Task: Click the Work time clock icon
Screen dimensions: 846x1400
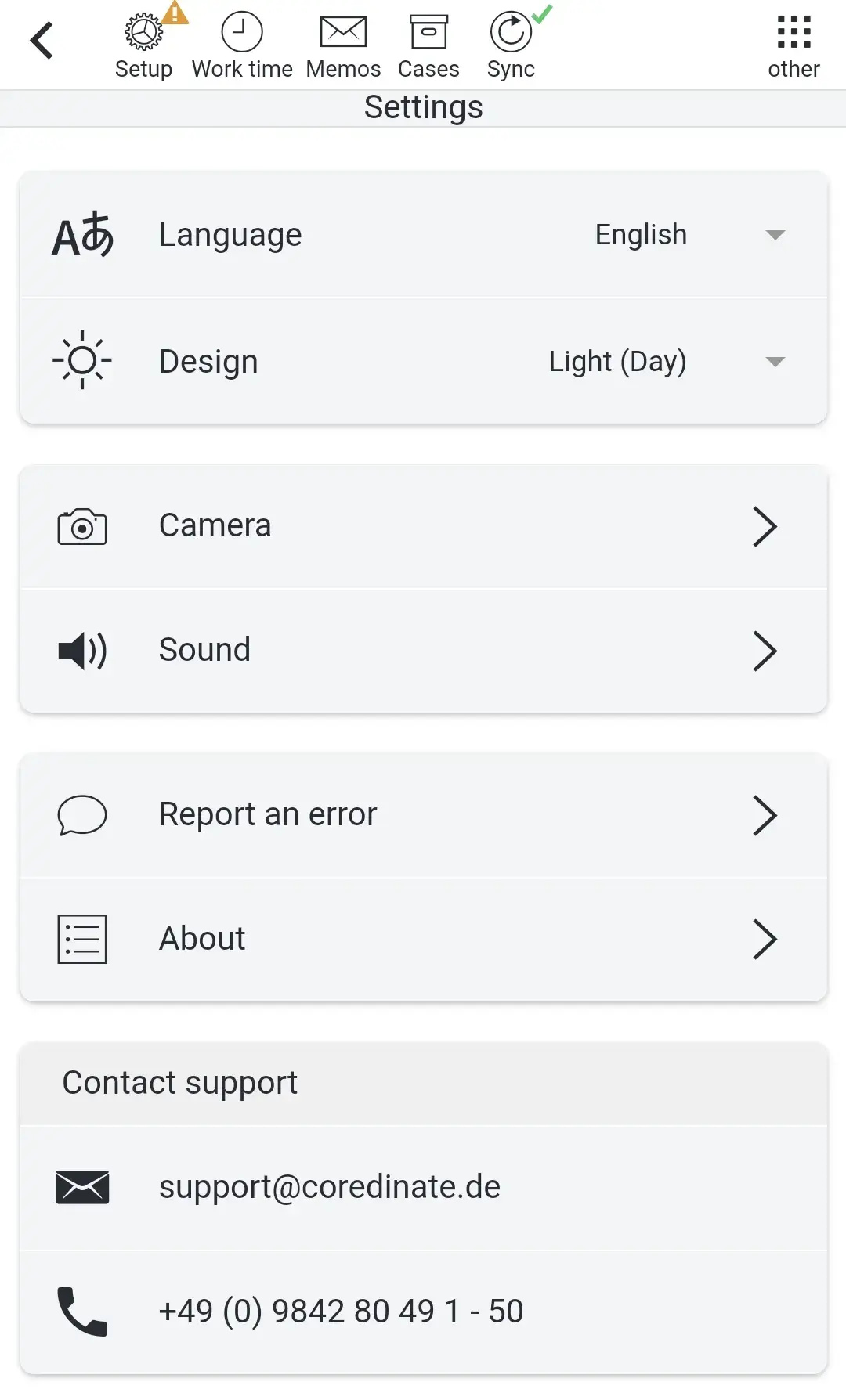Action: [240, 31]
